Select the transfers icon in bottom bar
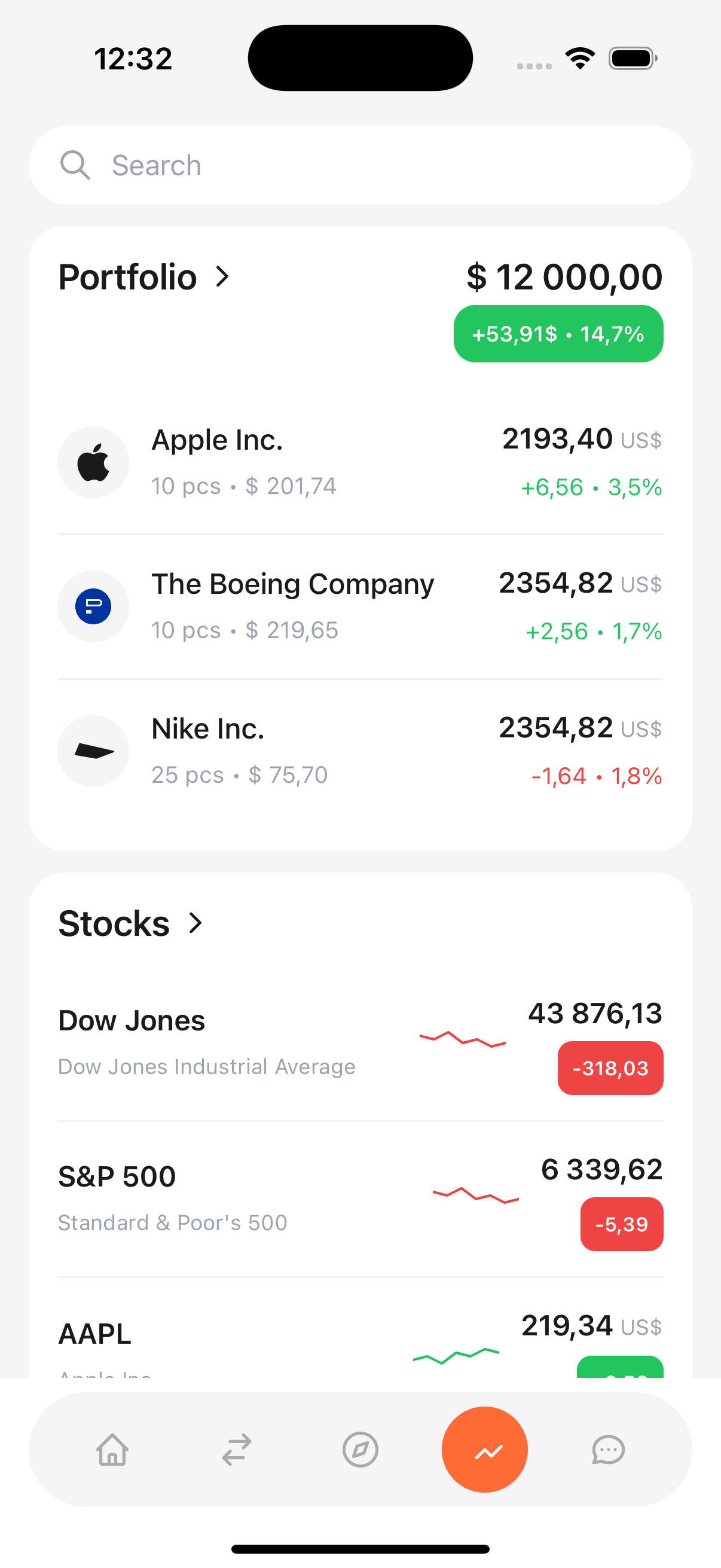This screenshot has width=721, height=1568. pyautogui.click(x=236, y=1450)
